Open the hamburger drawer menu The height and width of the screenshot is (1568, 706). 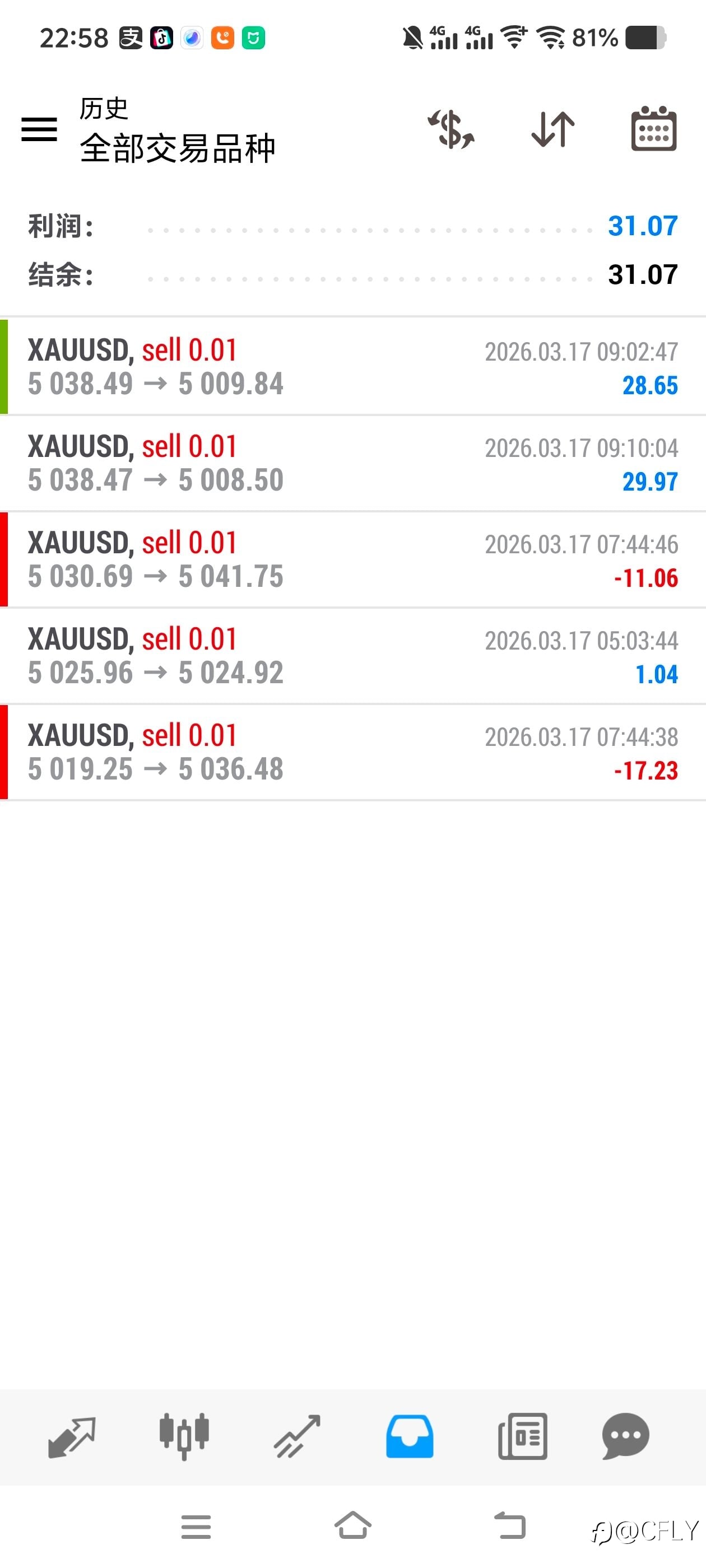40,129
